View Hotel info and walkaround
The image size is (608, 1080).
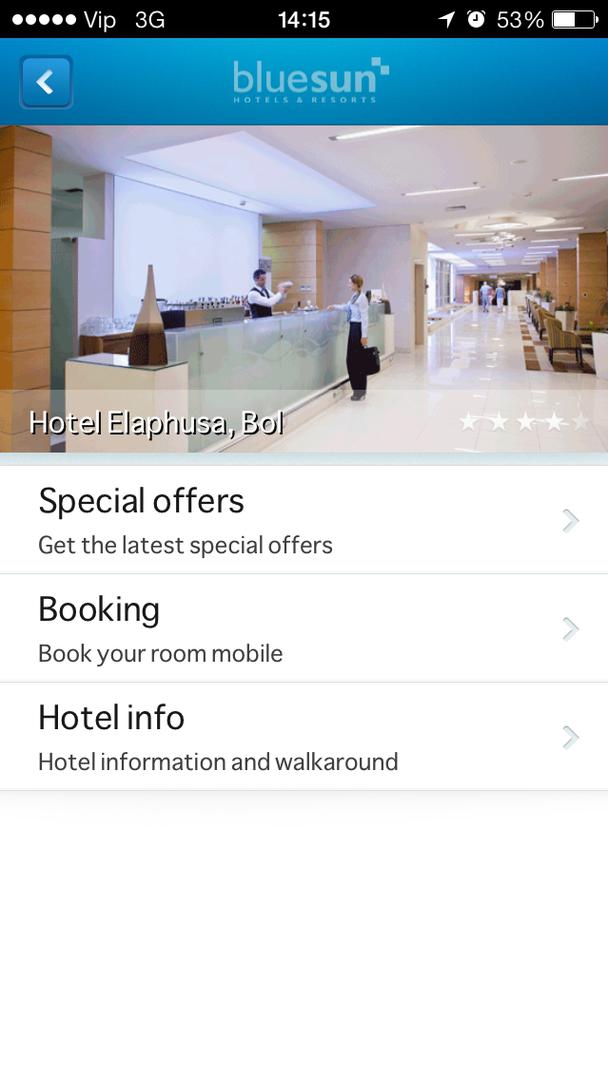(303, 737)
